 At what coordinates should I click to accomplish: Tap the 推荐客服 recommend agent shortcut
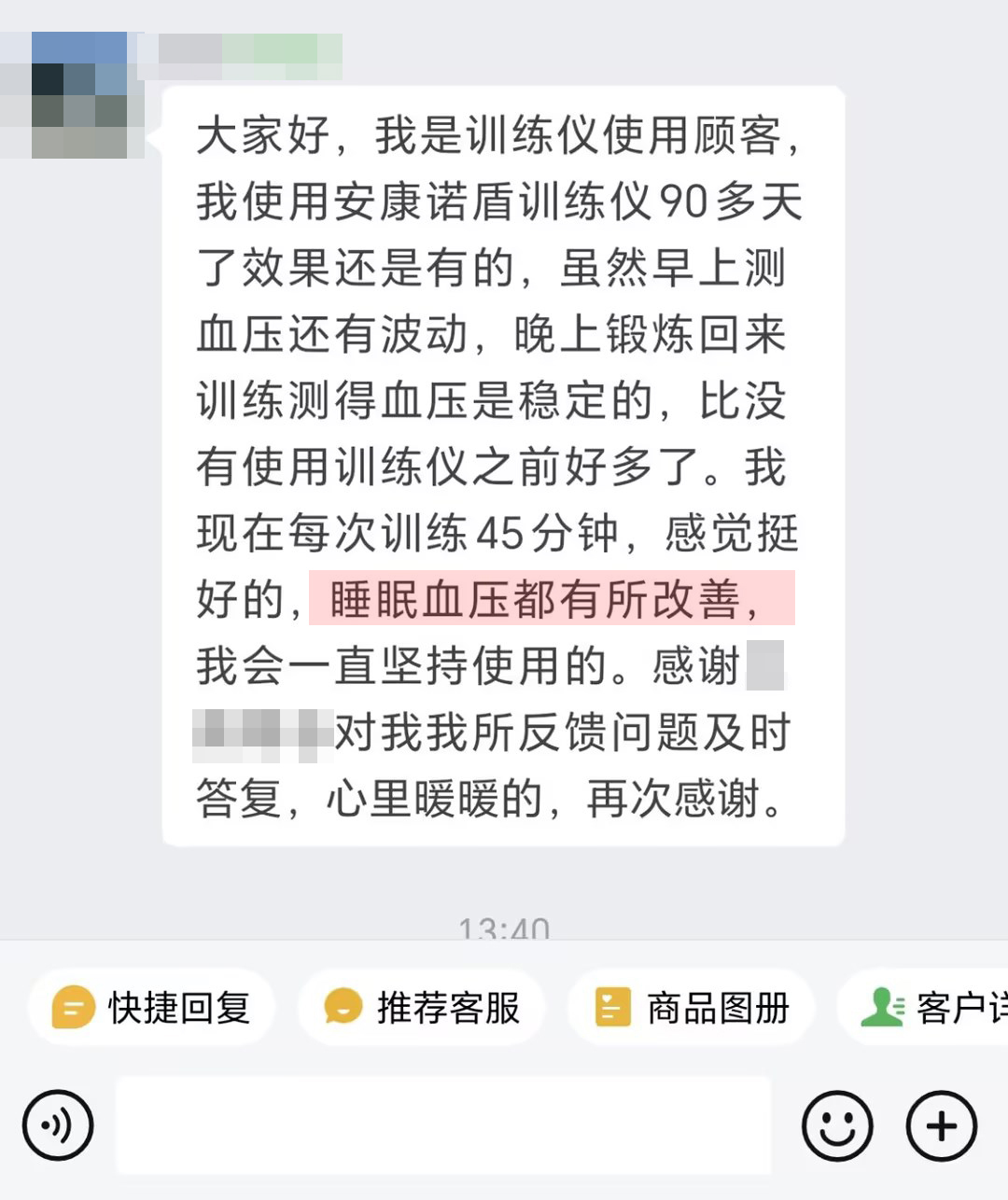tap(420, 1008)
